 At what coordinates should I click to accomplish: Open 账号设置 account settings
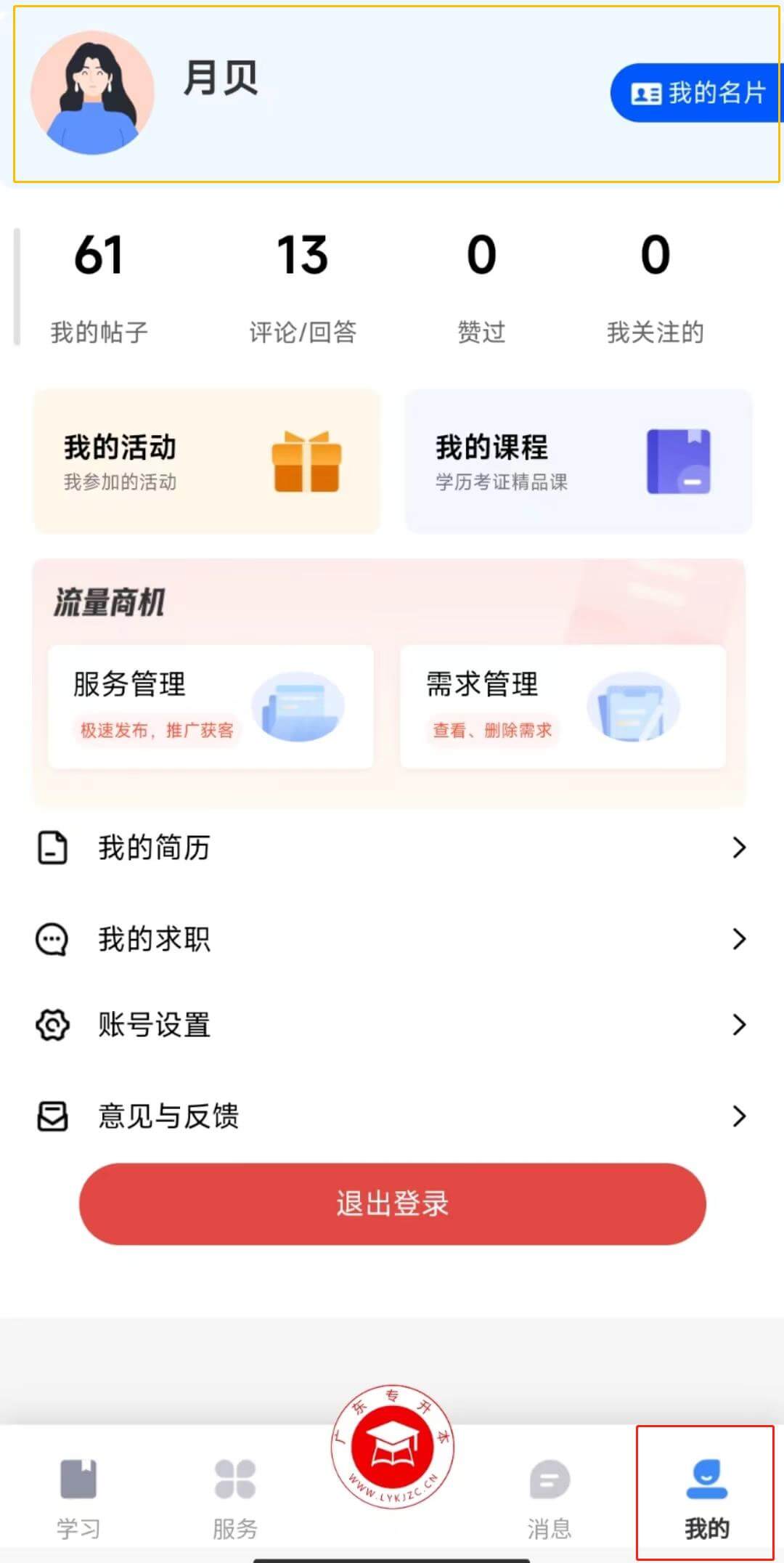(x=392, y=1025)
